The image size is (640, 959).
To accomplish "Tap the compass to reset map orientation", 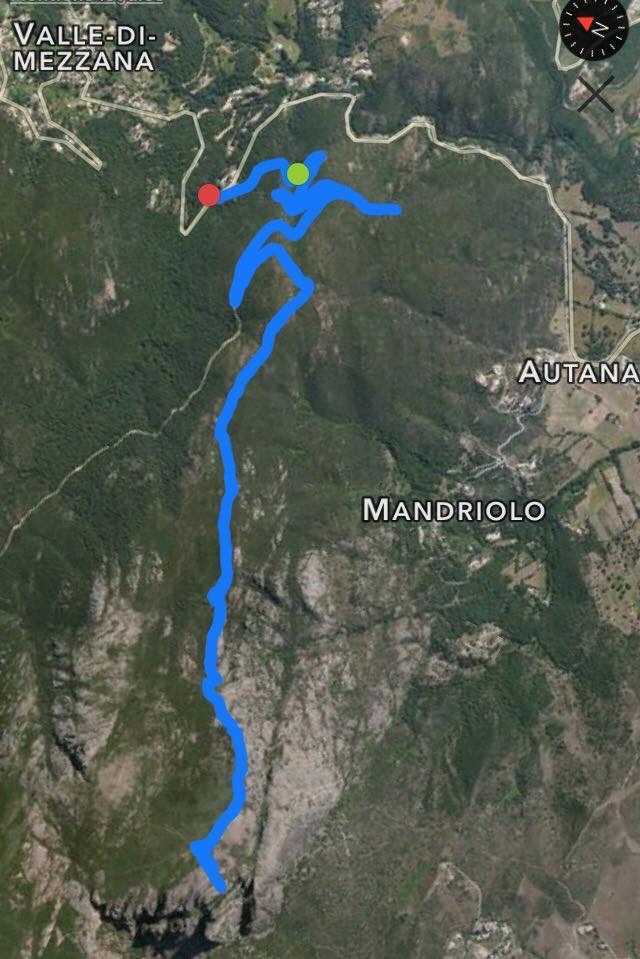I will (x=594, y=26).
